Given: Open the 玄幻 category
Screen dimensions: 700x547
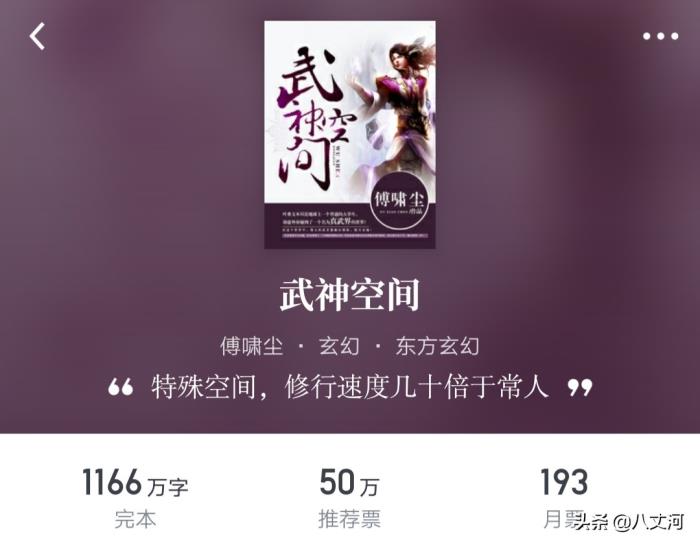Looking at the screenshot, I should point(337,346).
